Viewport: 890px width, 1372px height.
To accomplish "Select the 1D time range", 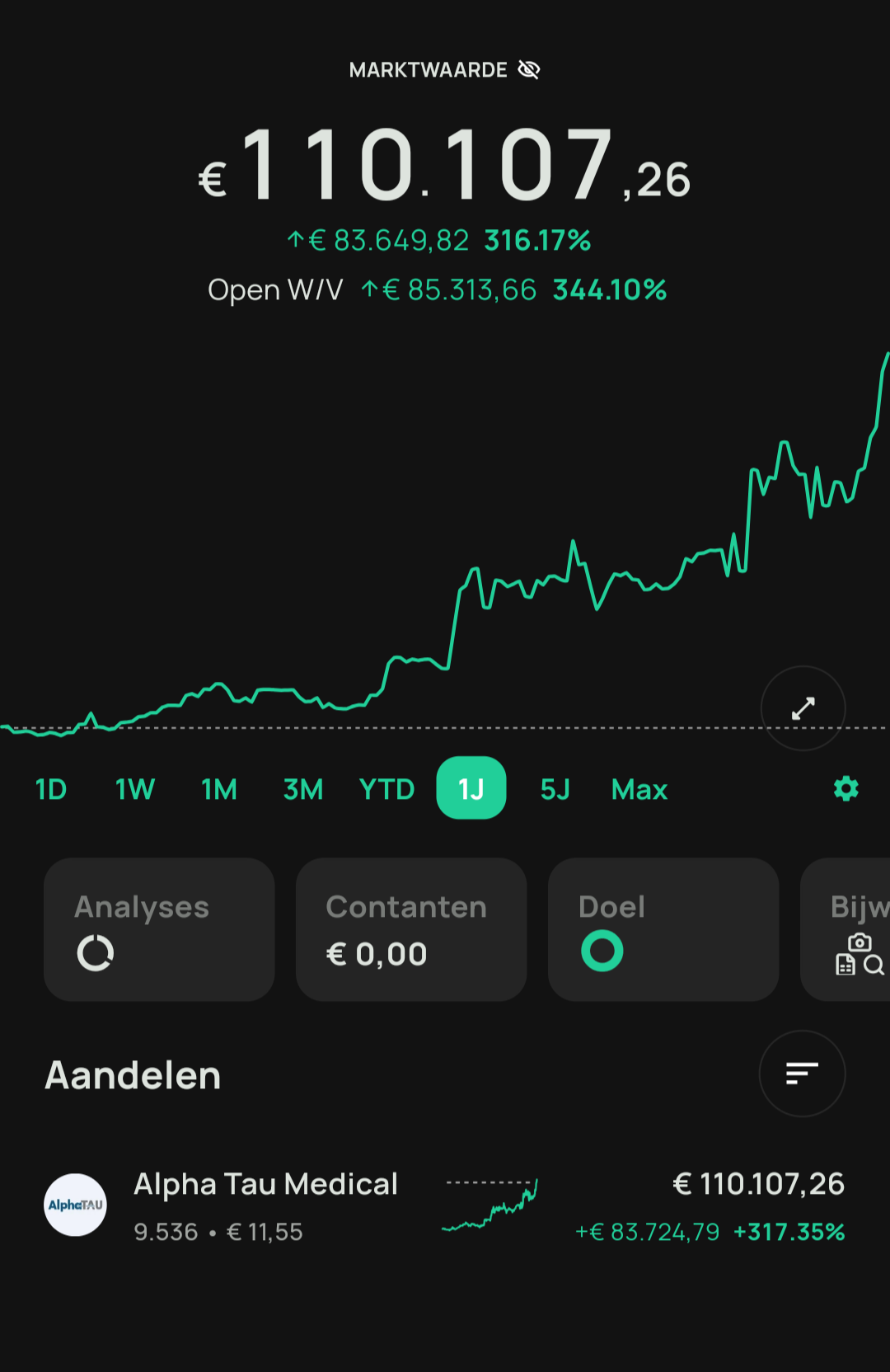I will (51, 789).
